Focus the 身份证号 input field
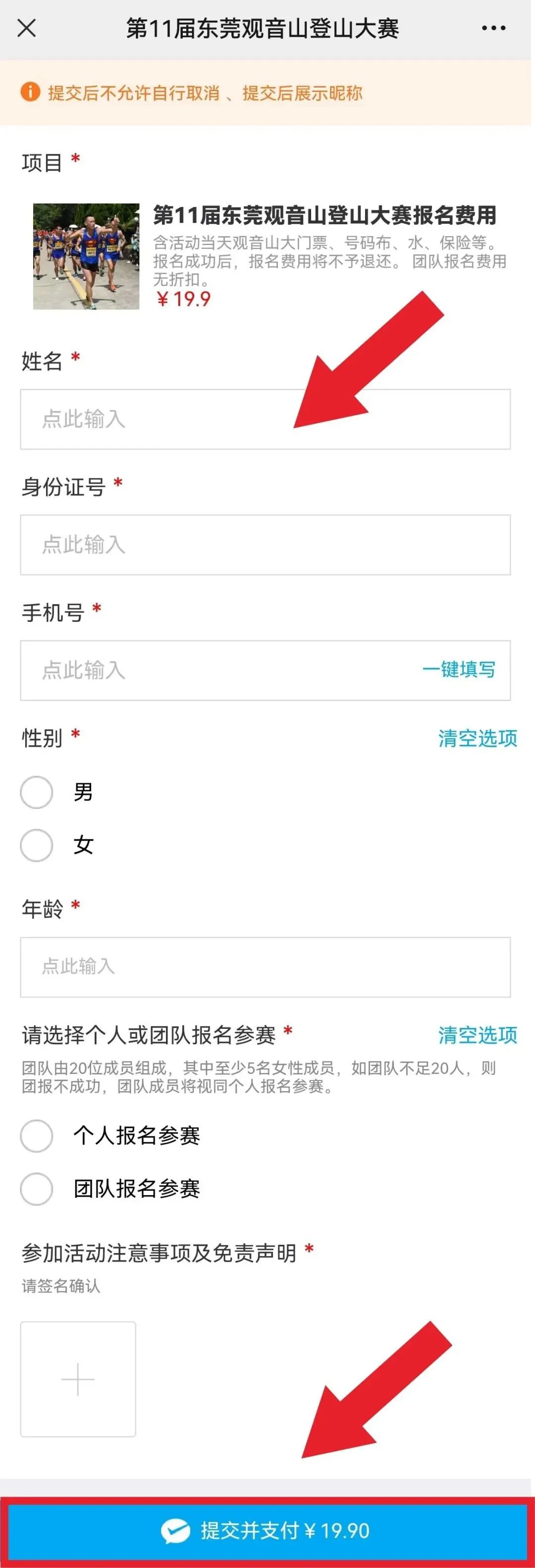This screenshot has height=1568, width=535. [265, 545]
